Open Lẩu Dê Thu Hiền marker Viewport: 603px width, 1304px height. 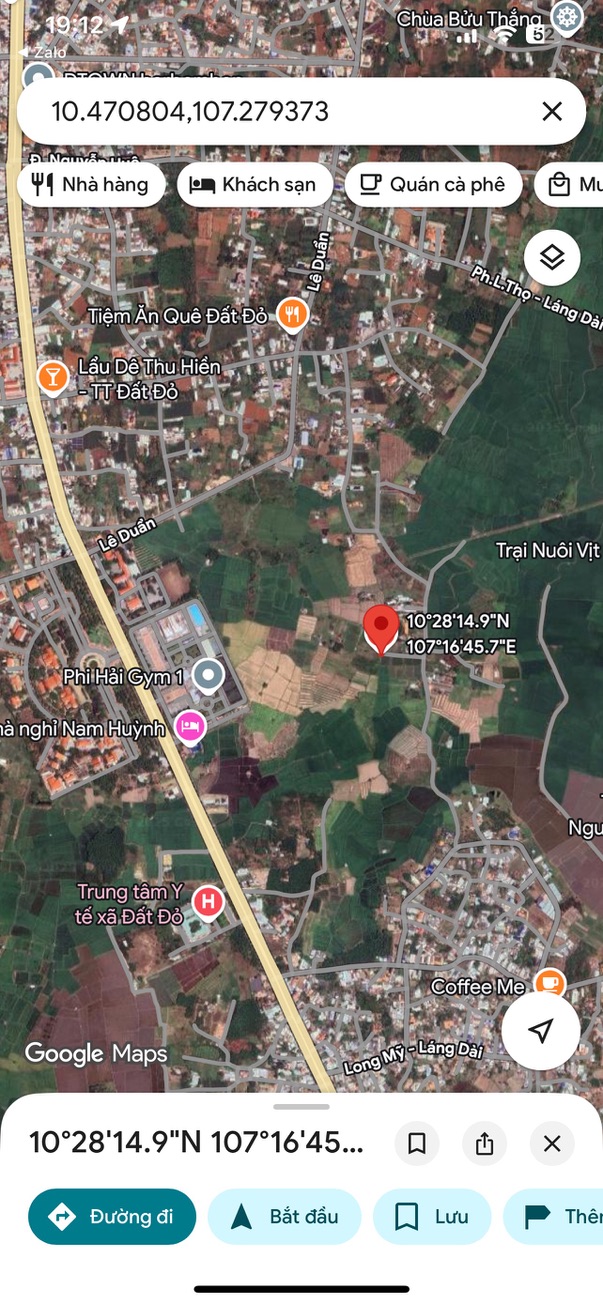click(52, 376)
